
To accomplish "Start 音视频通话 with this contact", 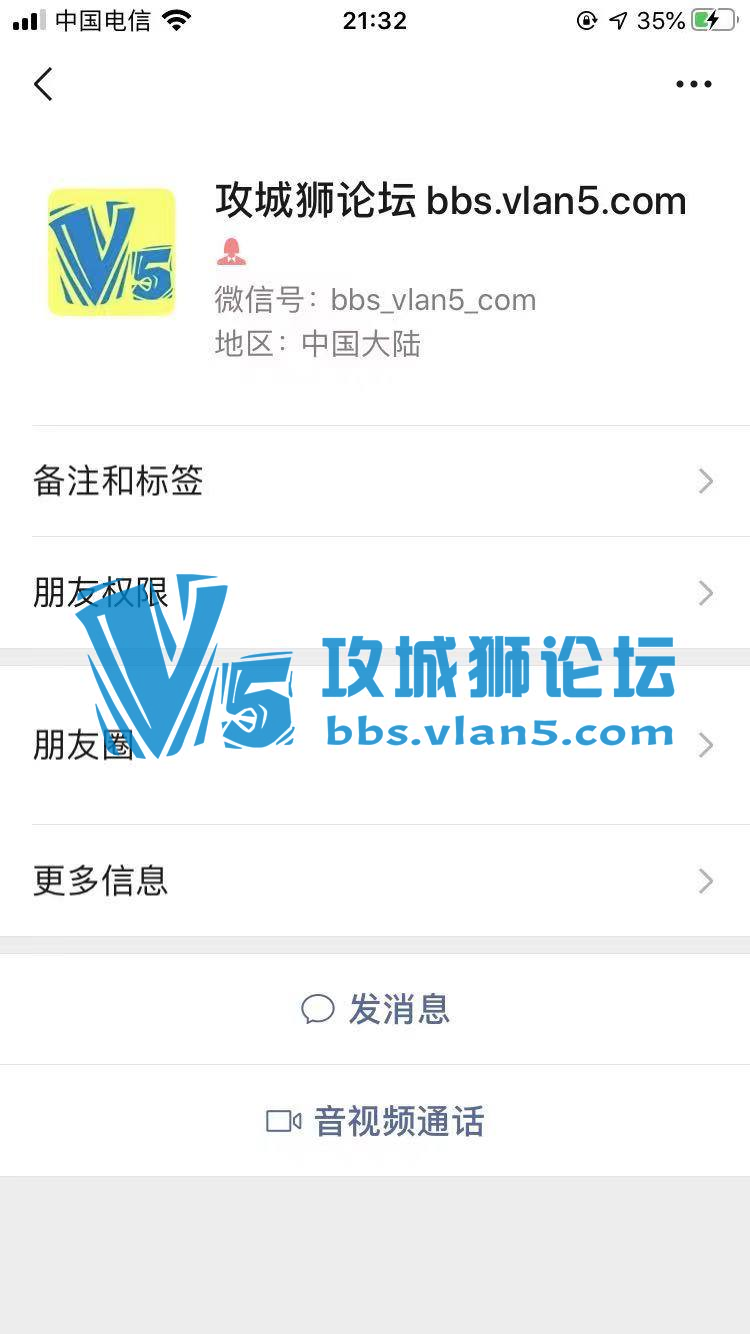I will 375,1121.
